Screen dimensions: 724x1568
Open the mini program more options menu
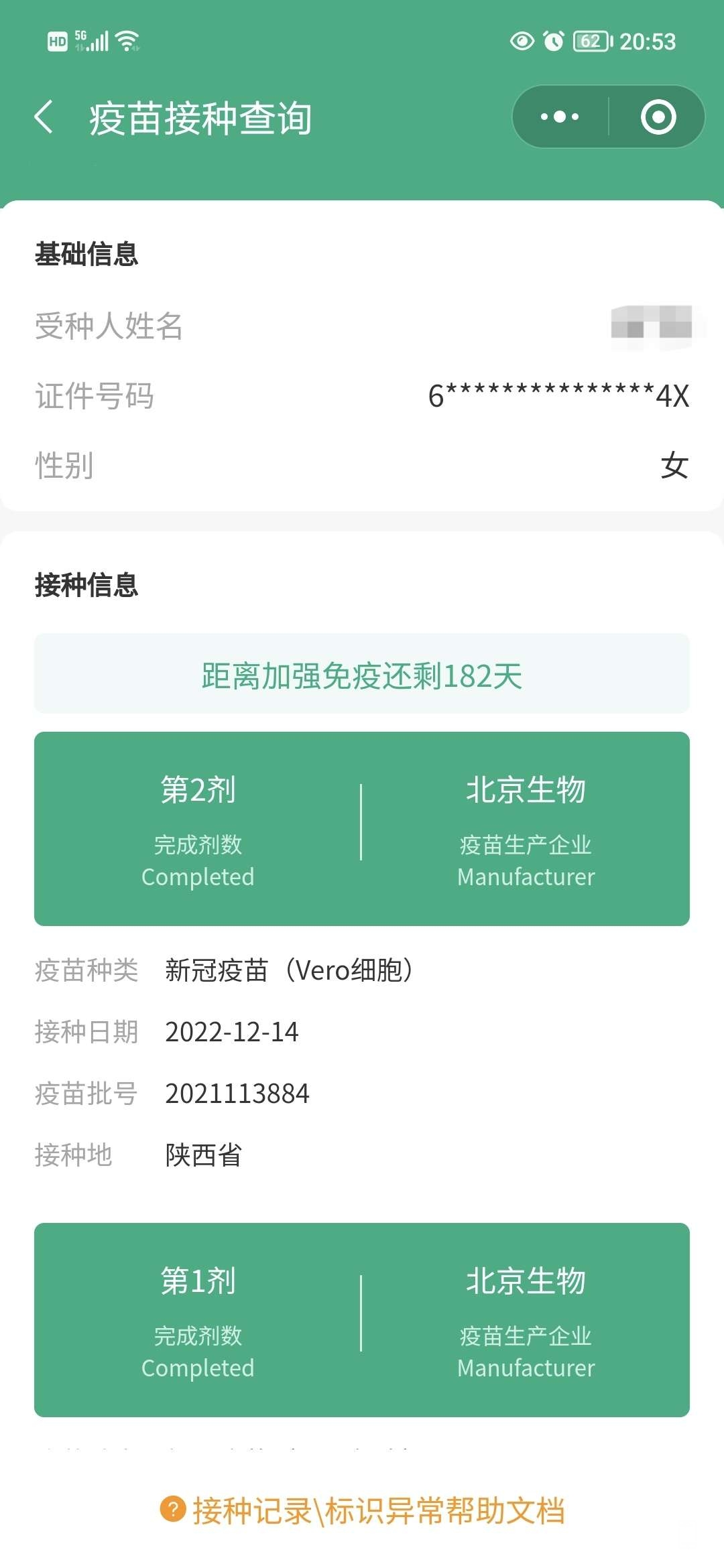click(560, 117)
